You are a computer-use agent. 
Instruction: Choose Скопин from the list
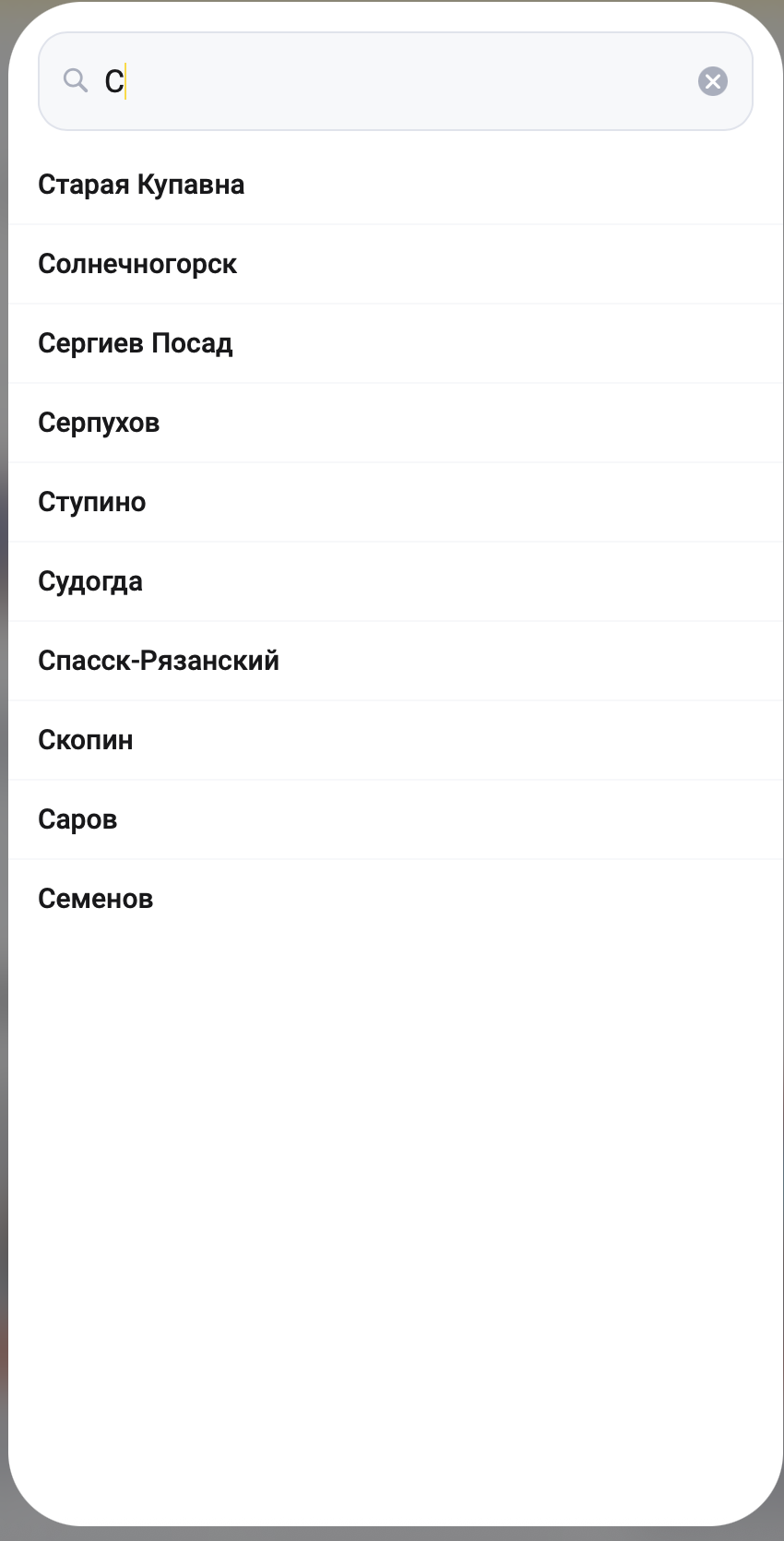pyautogui.click(x=86, y=740)
